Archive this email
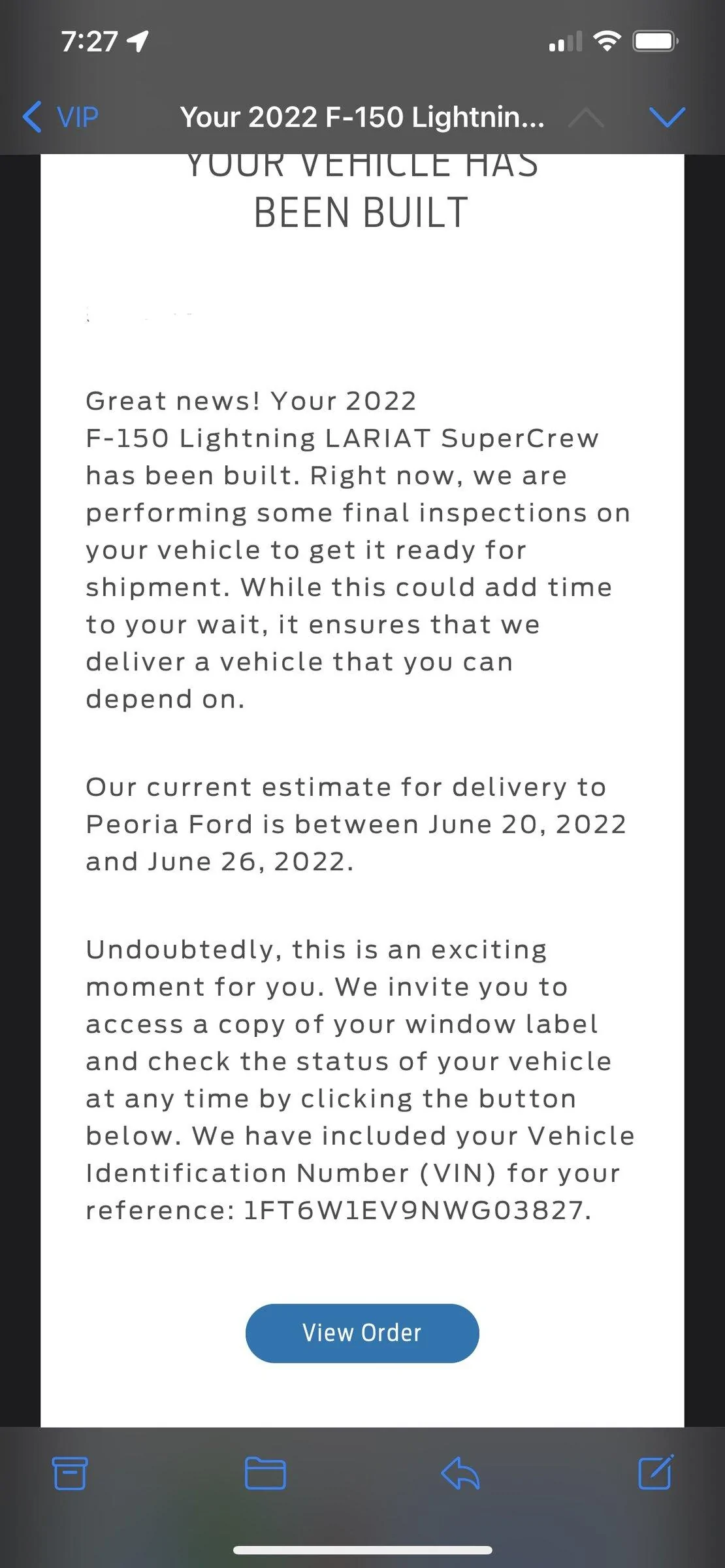This screenshot has width=725, height=1568. click(69, 1473)
